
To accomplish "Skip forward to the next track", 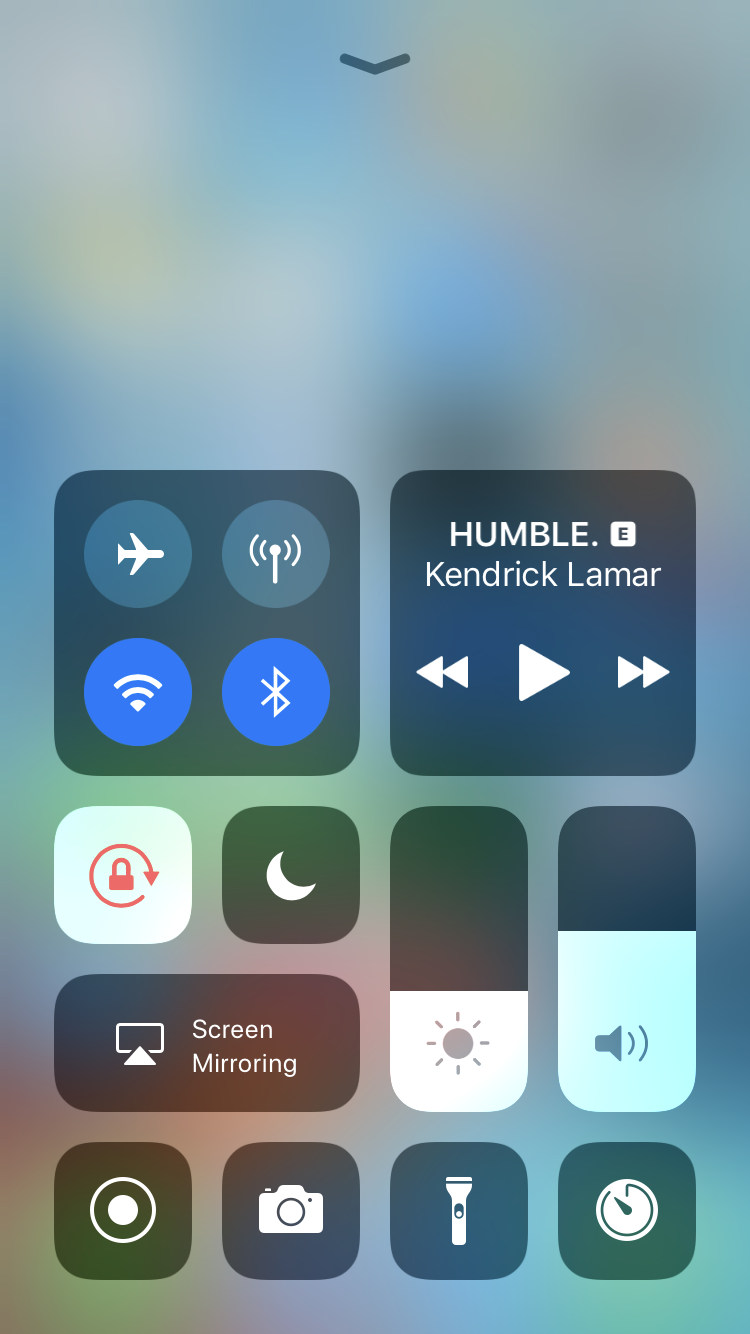I will click(x=643, y=672).
